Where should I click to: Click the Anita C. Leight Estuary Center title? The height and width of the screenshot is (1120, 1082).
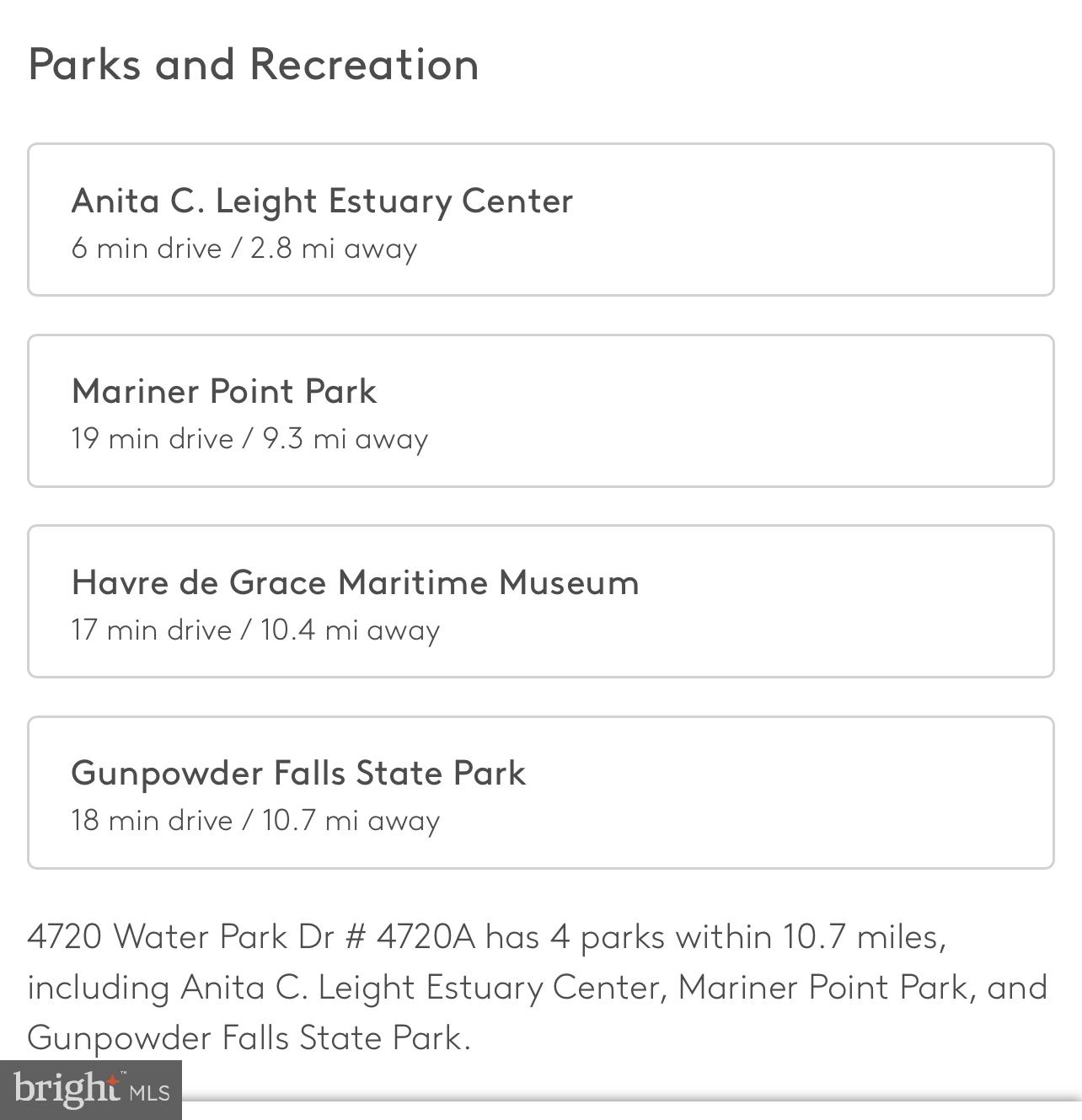(323, 201)
